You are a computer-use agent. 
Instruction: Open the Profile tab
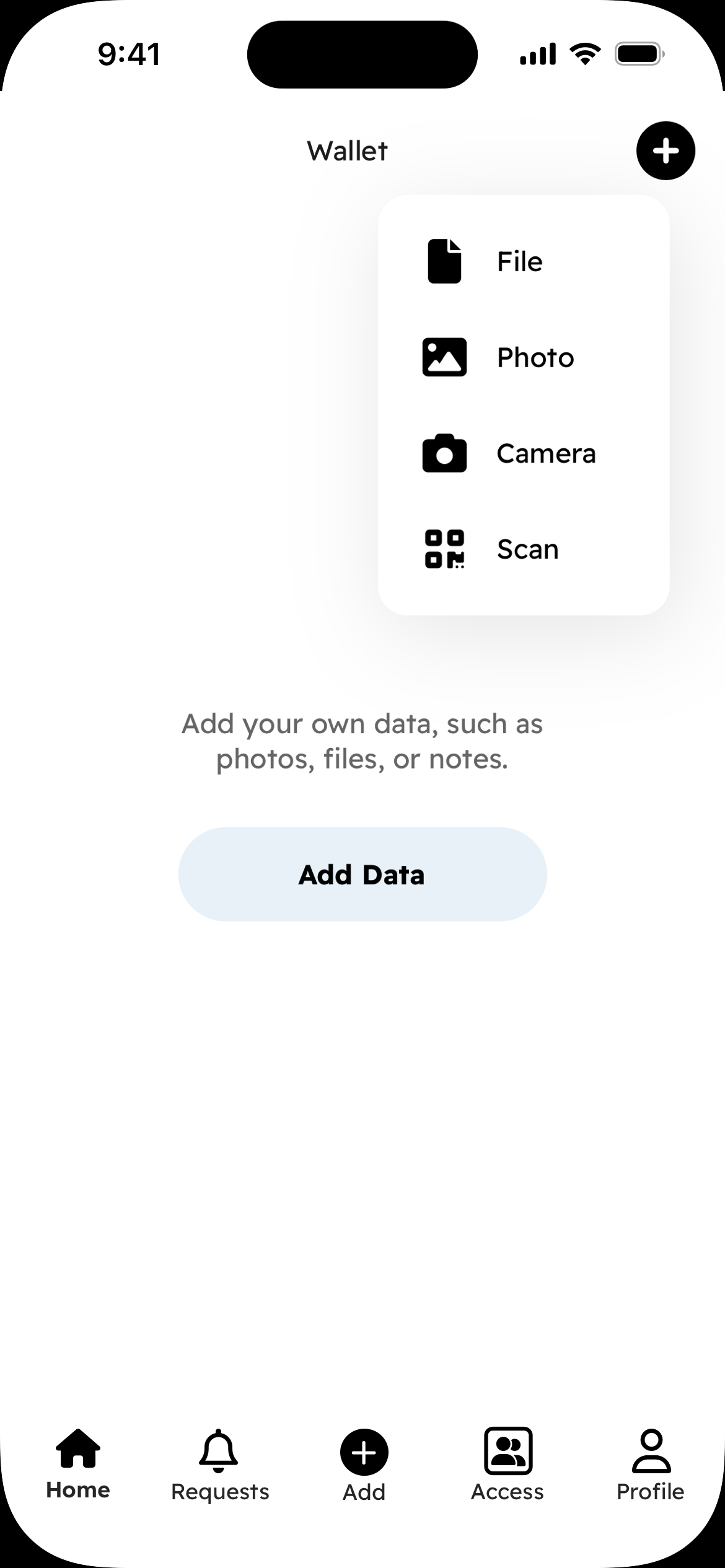pyautogui.click(x=650, y=1465)
